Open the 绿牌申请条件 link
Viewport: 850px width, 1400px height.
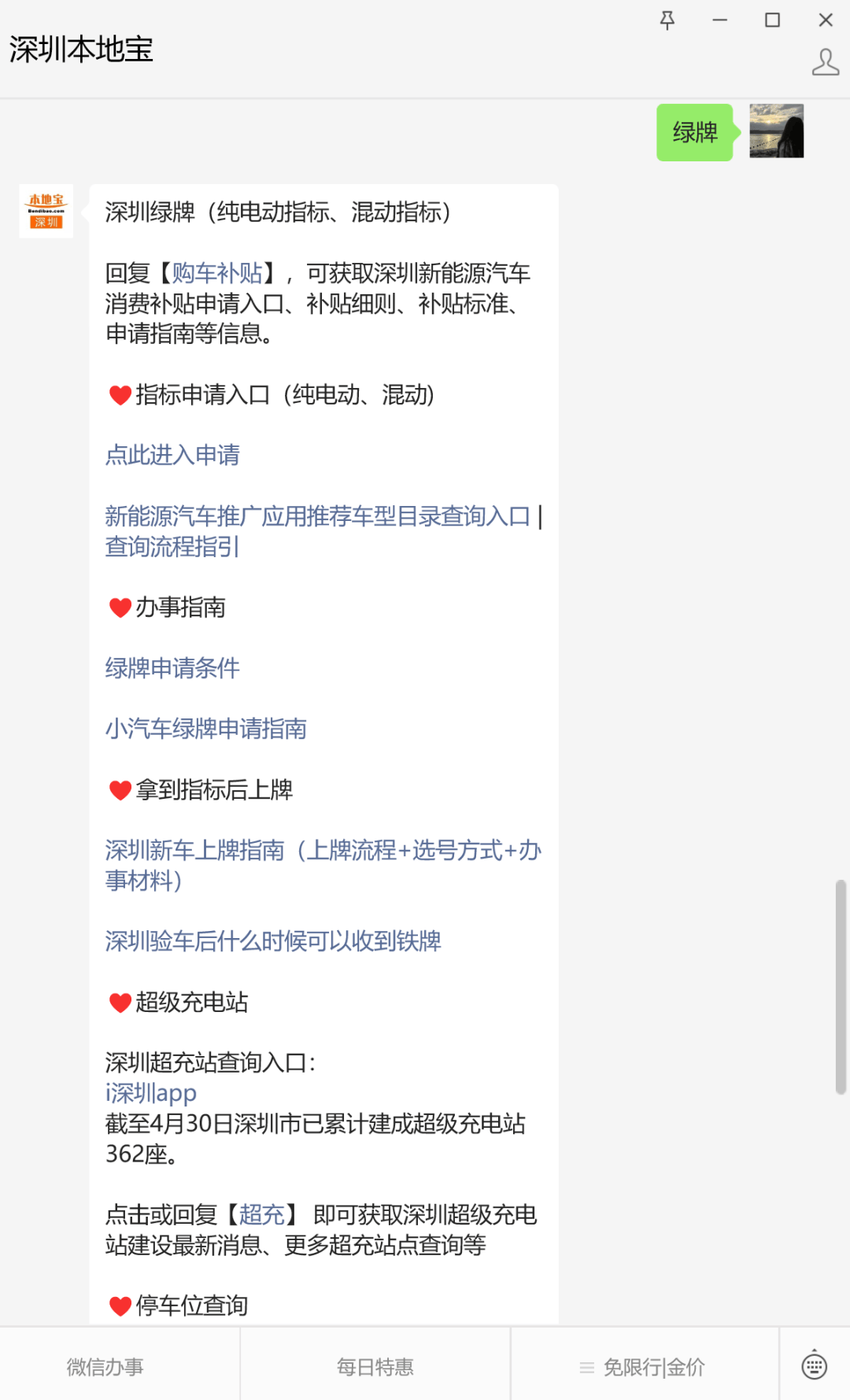173,668
